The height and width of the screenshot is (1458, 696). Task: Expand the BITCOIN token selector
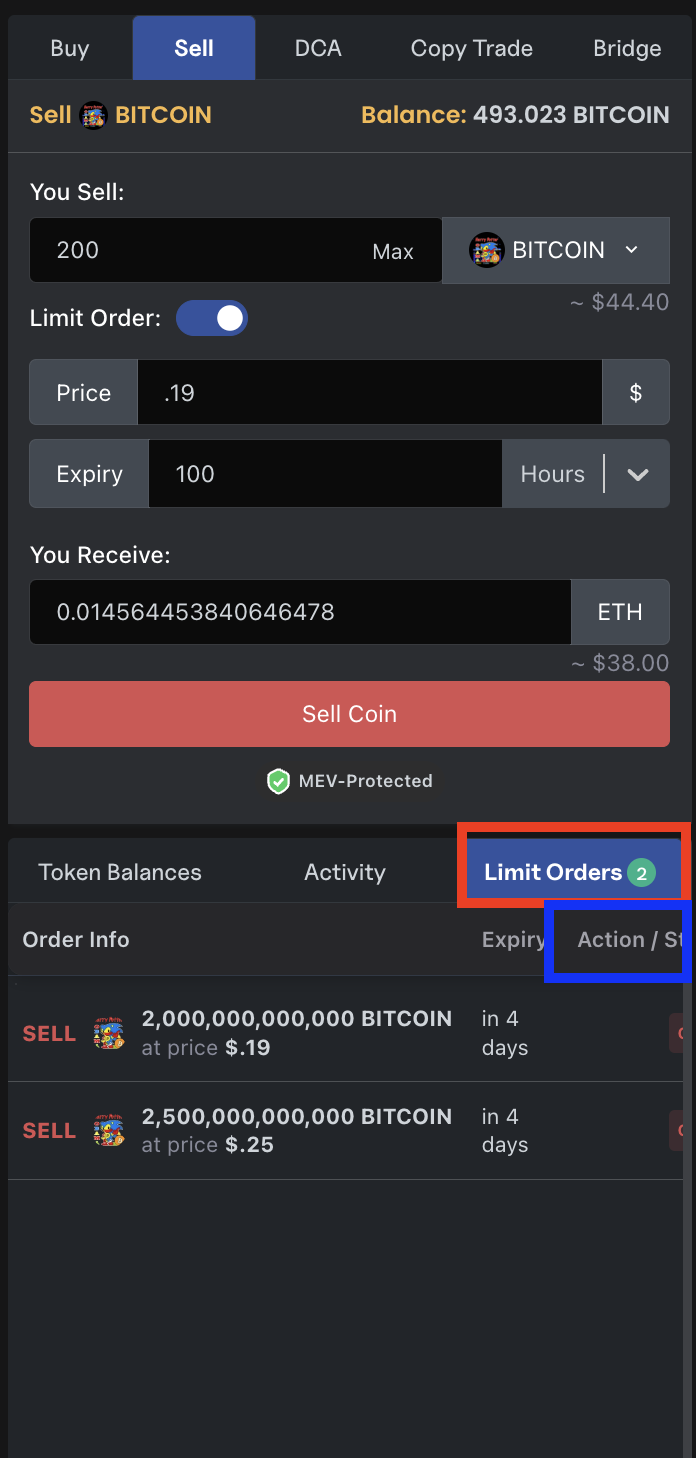556,250
